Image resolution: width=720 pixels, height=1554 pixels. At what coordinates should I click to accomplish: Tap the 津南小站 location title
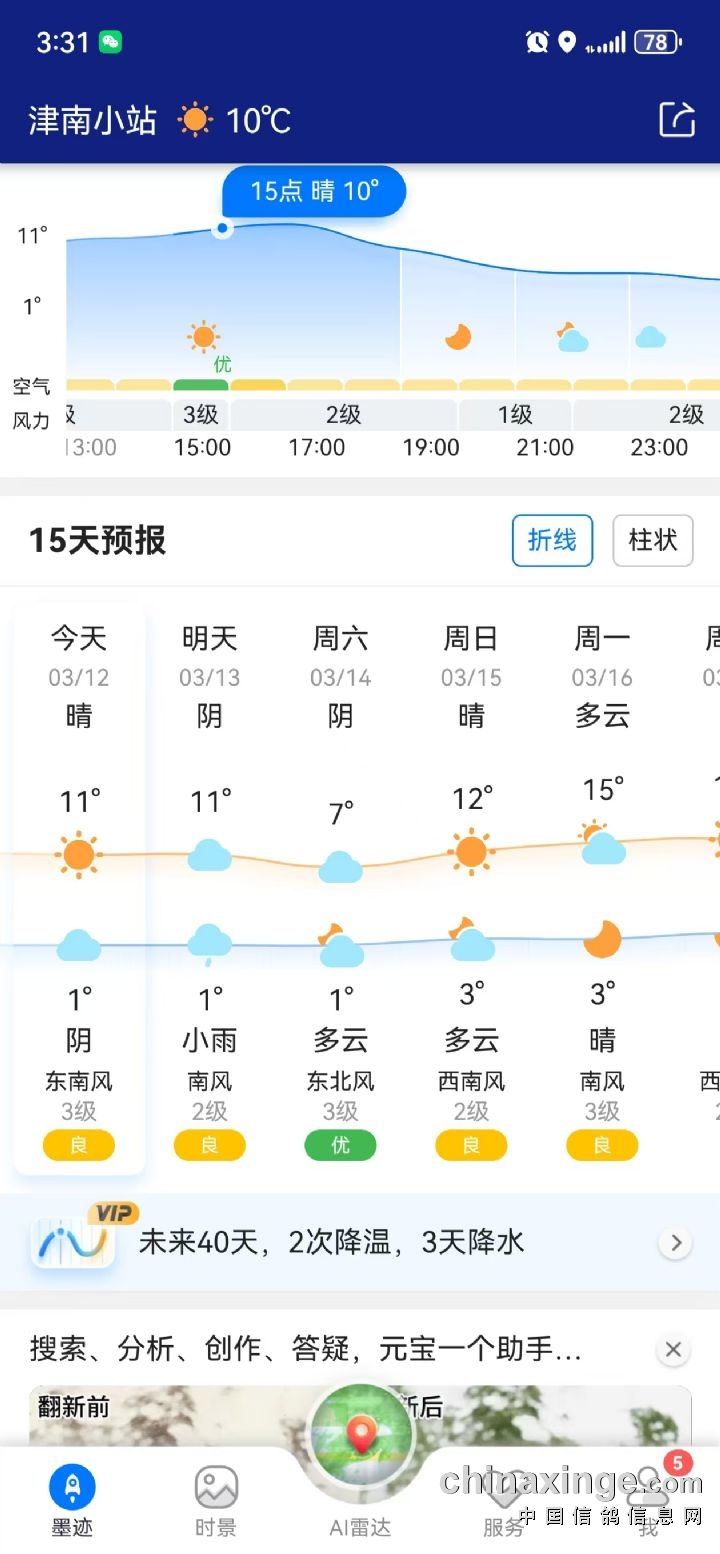click(x=92, y=121)
